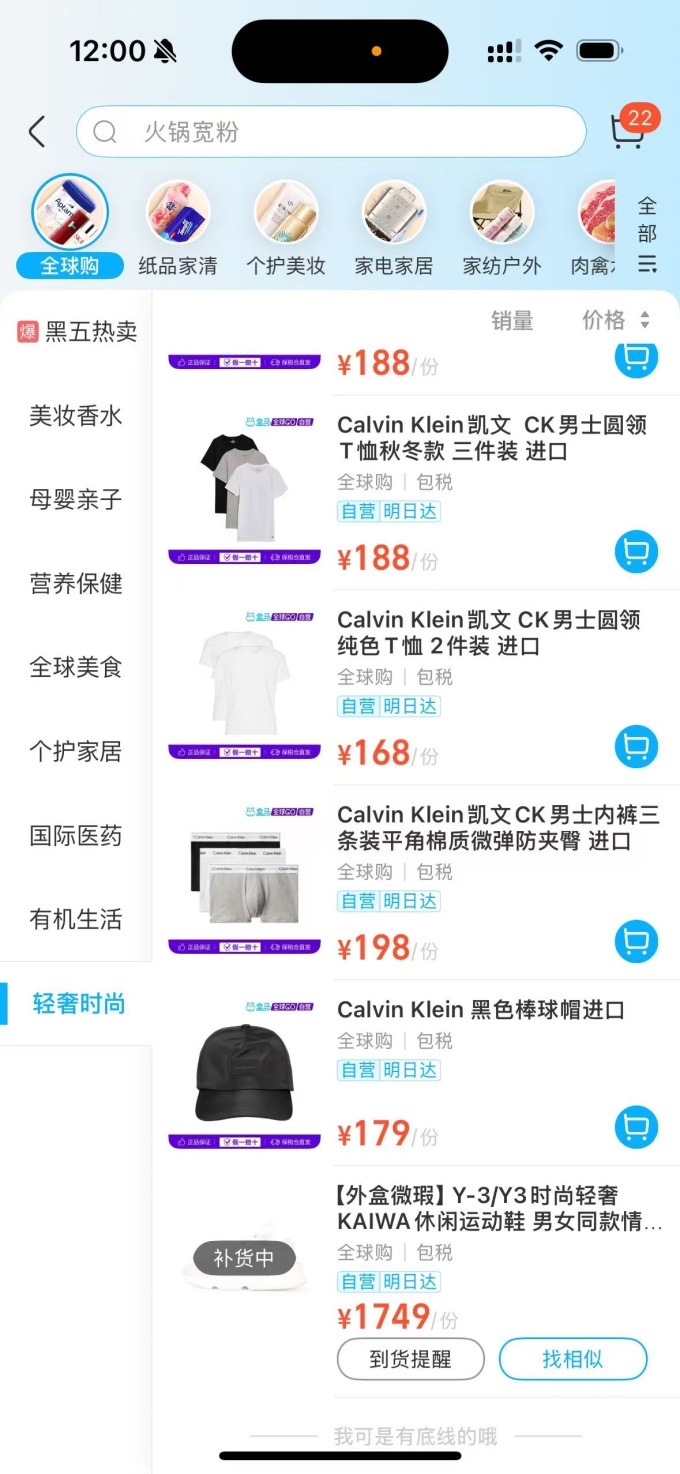Select 美妆香水 in the sidebar
680x1474 pixels.
(x=76, y=416)
